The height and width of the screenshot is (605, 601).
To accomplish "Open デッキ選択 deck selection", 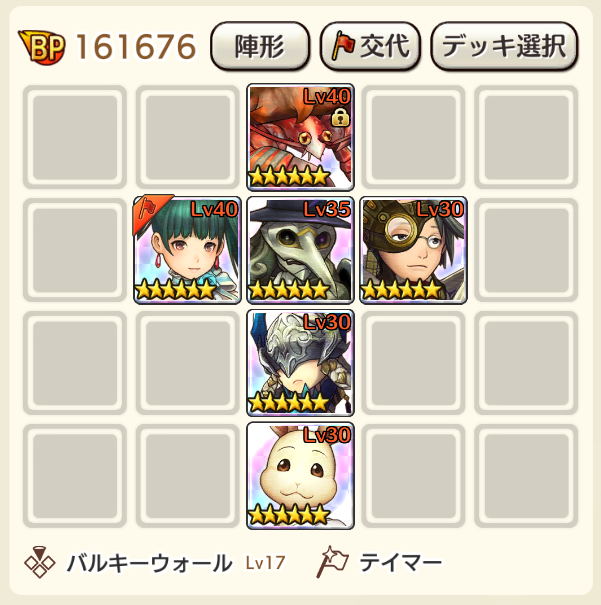I will click(503, 46).
